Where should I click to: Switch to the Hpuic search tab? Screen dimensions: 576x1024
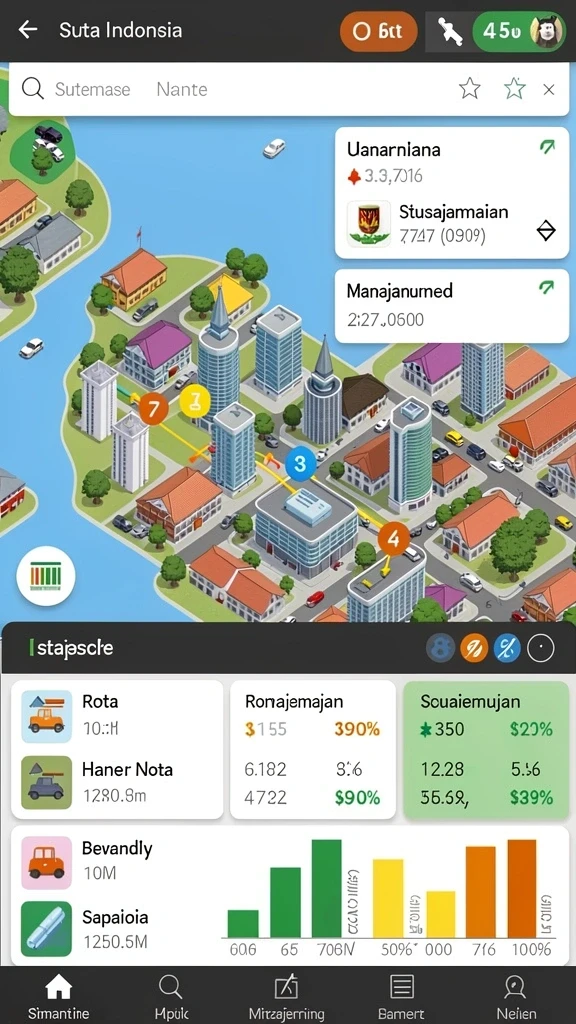click(171, 995)
